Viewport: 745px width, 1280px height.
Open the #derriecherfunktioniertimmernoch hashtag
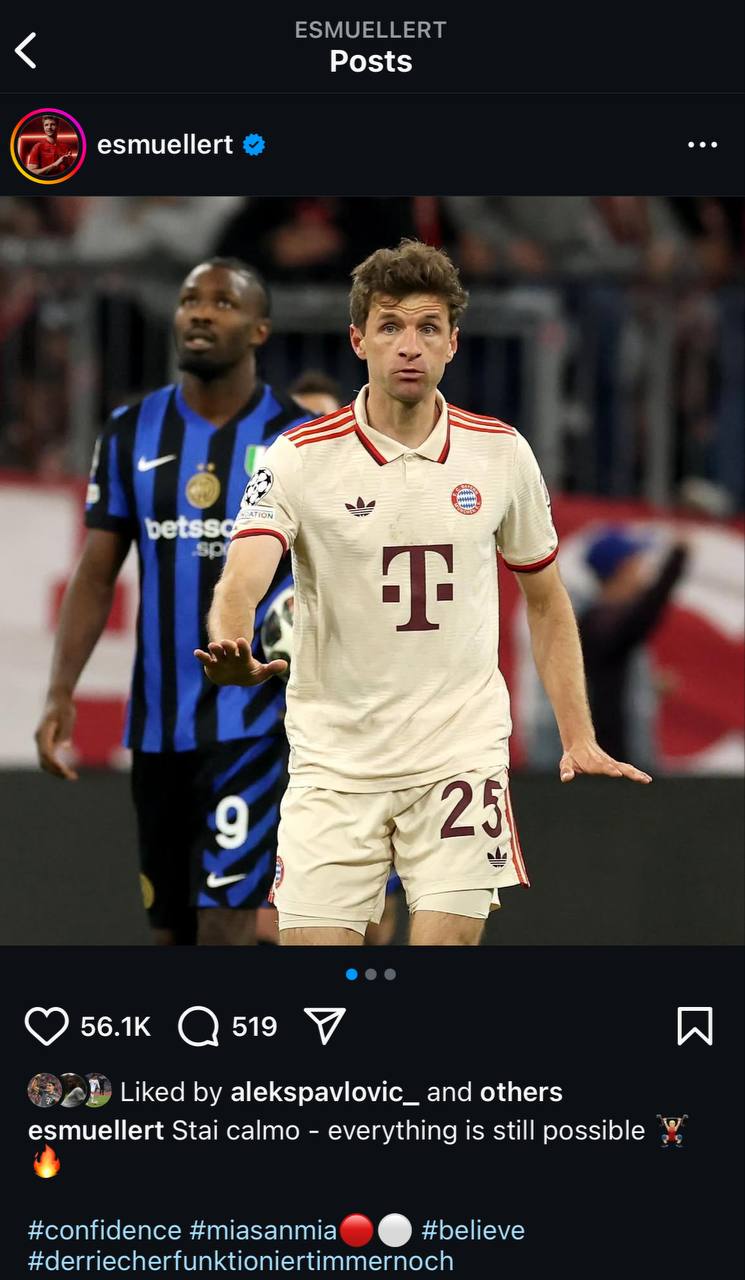(x=240, y=1261)
